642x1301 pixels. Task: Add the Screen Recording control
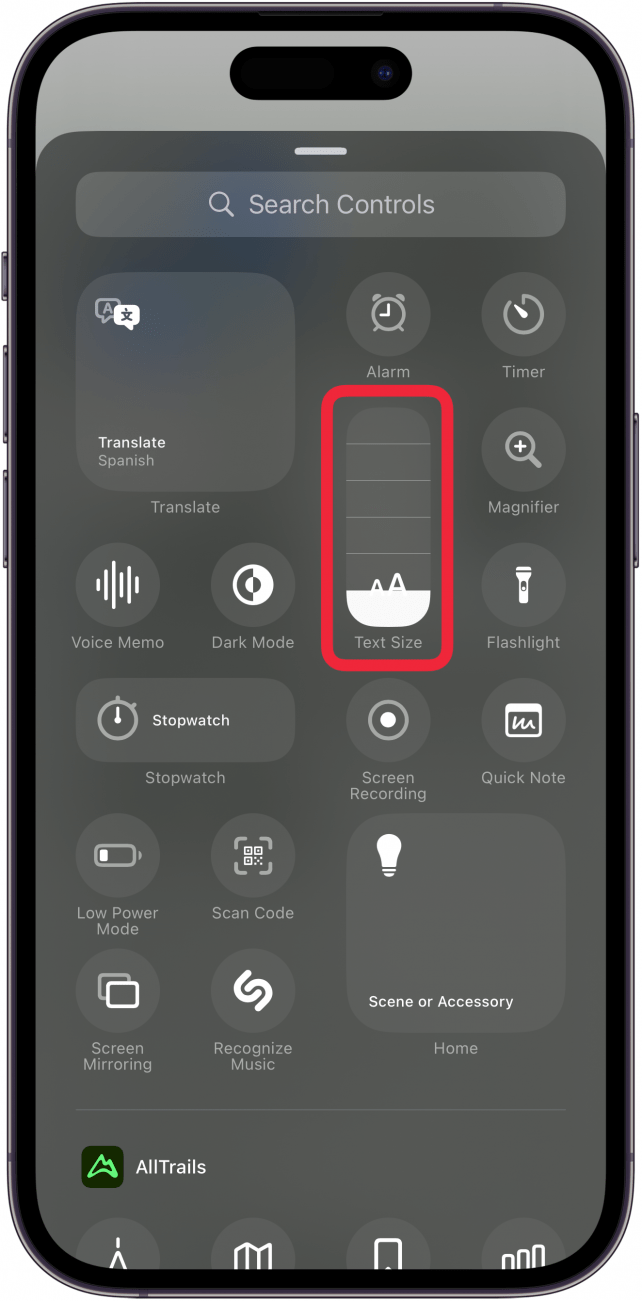point(388,720)
